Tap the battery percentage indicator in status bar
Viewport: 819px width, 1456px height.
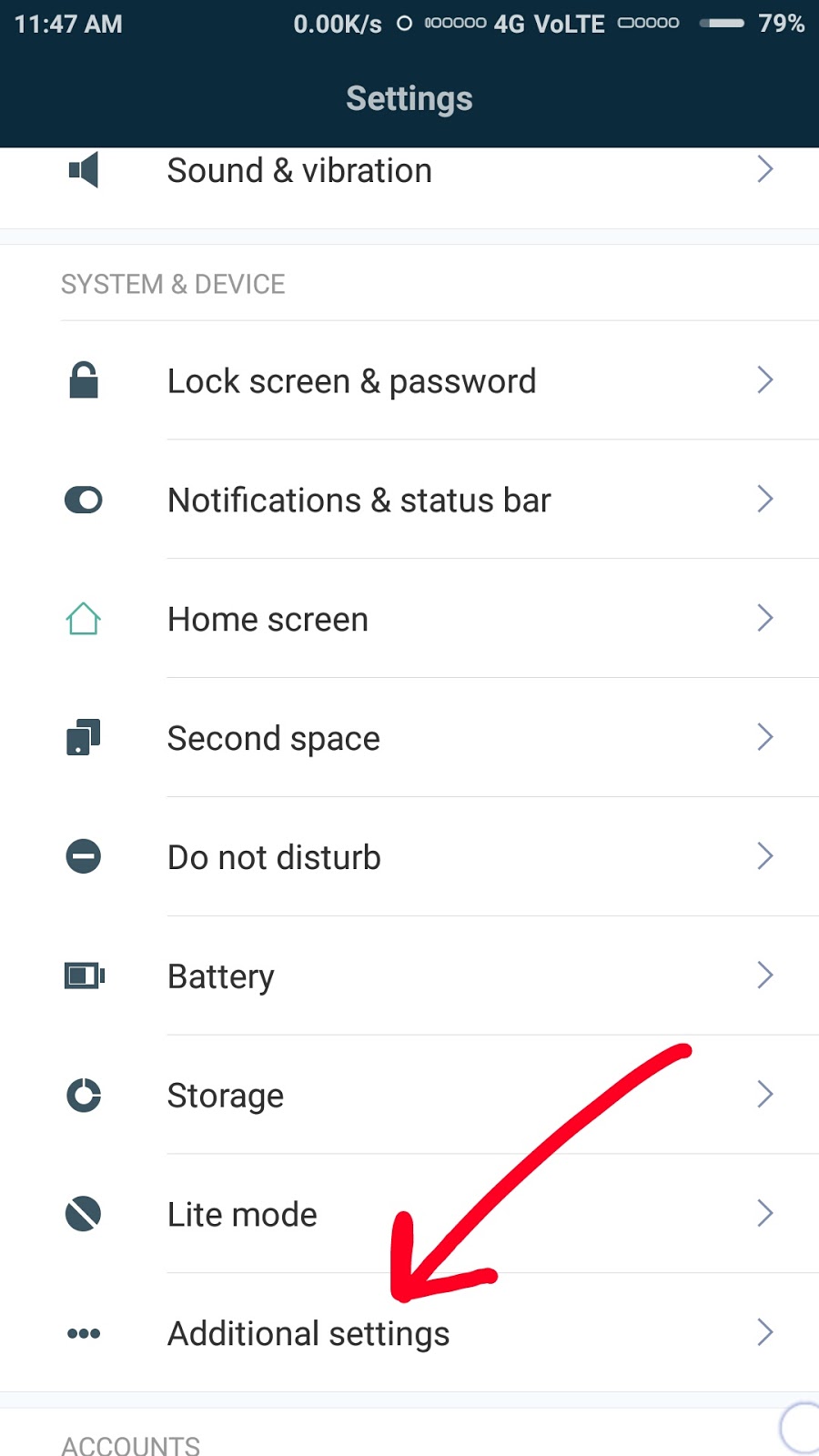[x=781, y=23]
